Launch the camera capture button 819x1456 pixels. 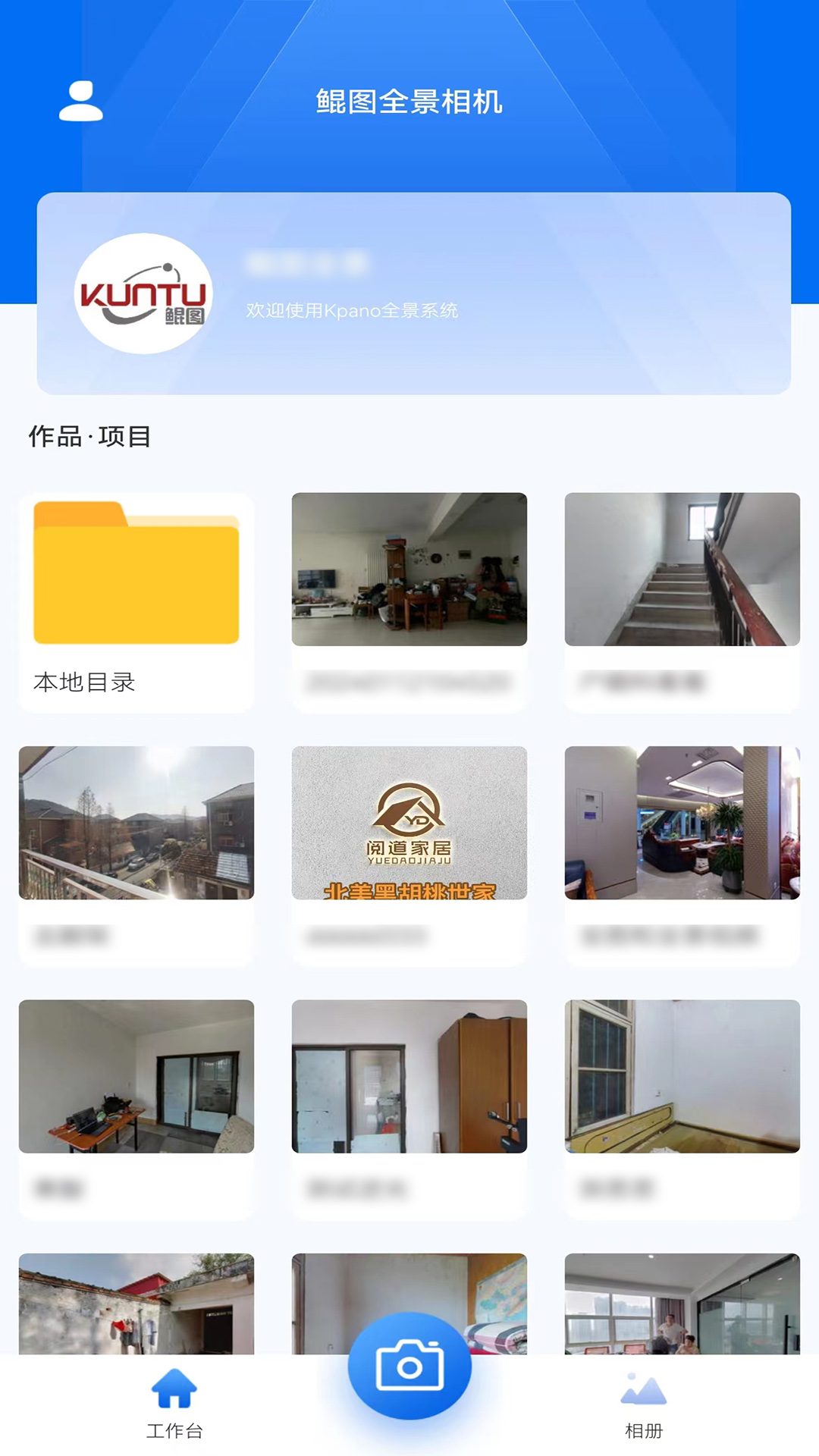click(x=409, y=1366)
